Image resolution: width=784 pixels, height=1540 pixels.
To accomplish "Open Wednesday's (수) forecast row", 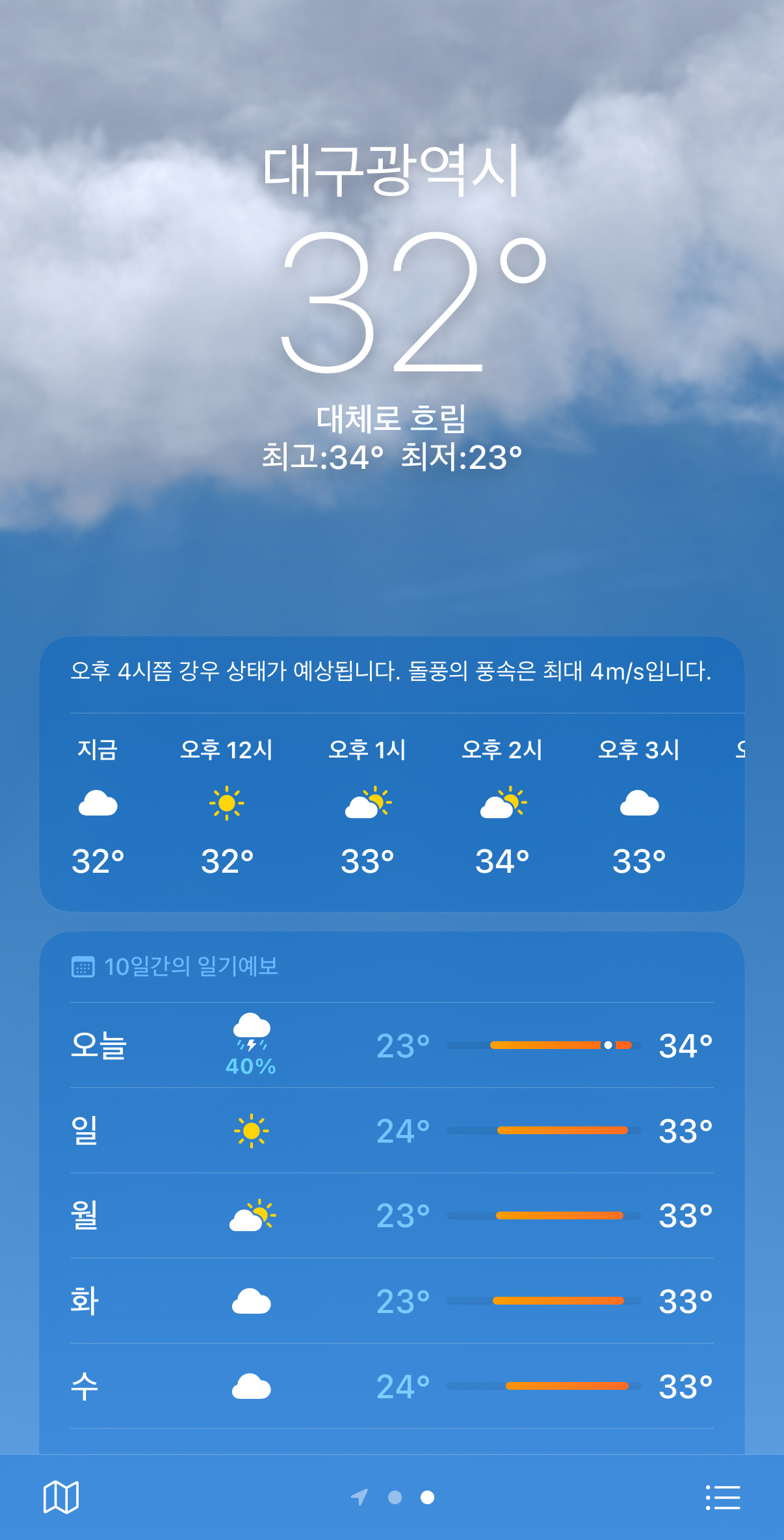I will tap(392, 1386).
